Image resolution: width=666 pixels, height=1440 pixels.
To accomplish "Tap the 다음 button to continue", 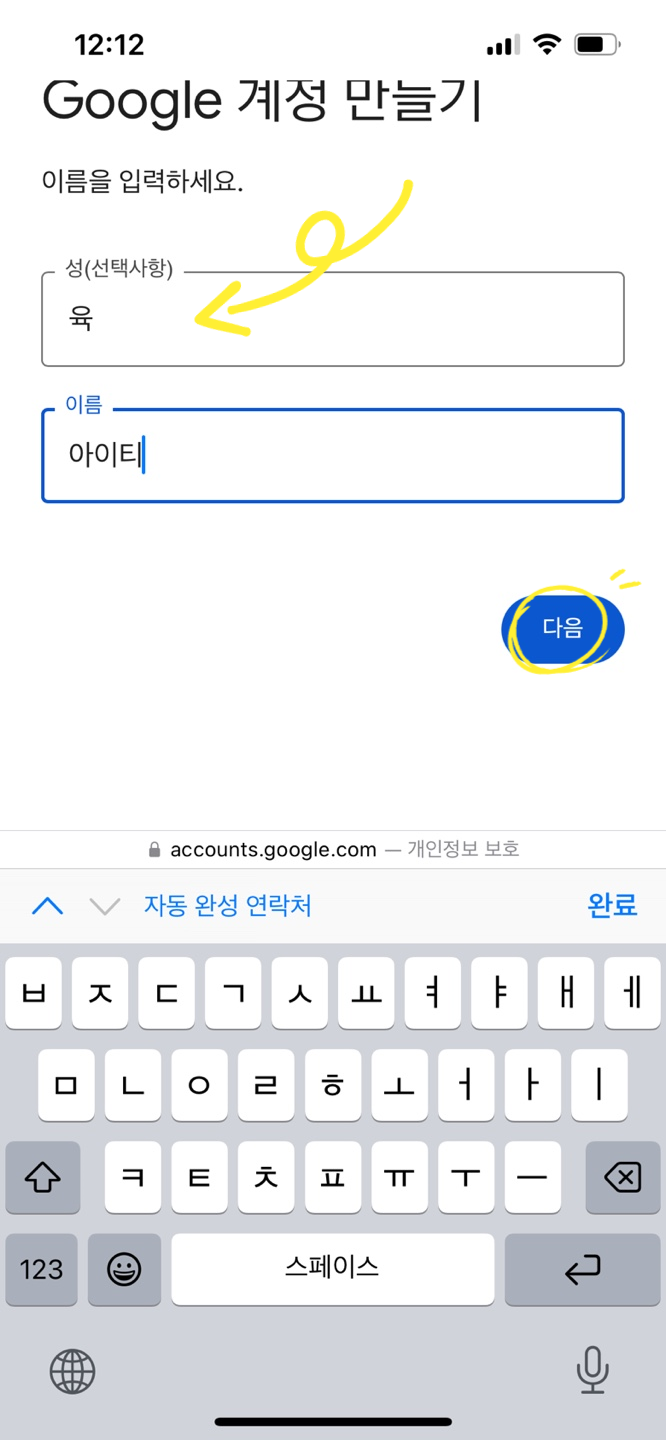I will 563,628.
